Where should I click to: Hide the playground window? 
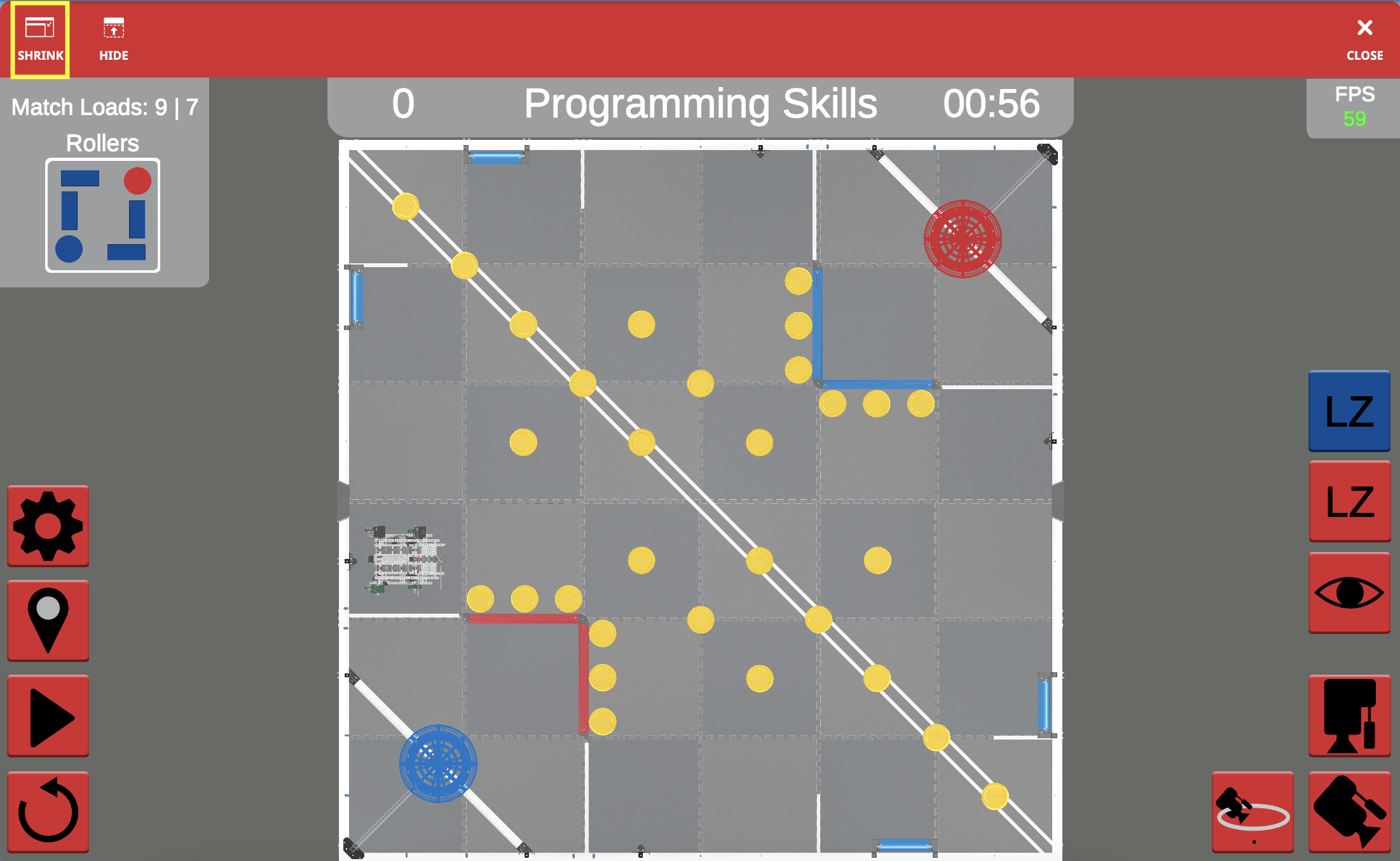click(114, 39)
